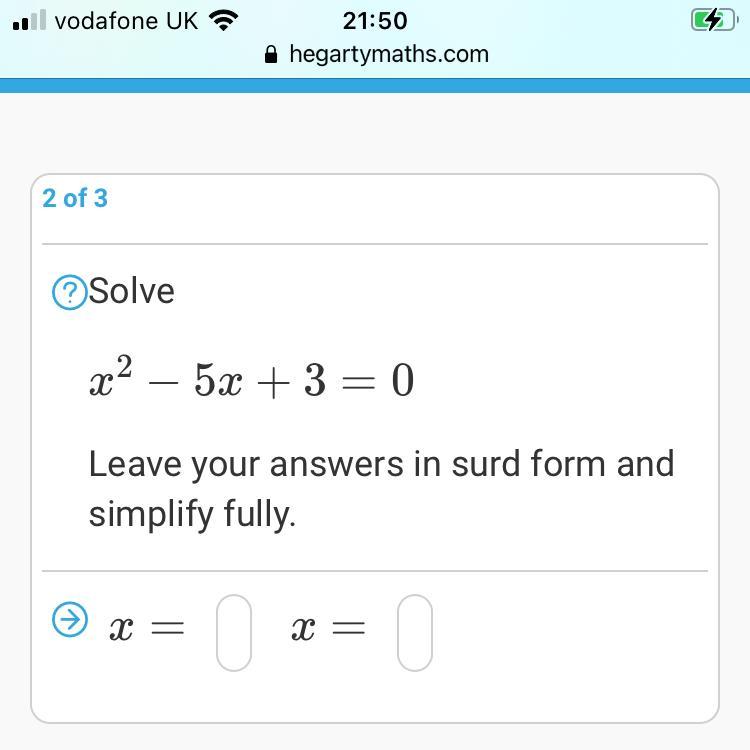Image resolution: width=750 pixels, height=750 pixels.
Task: Open the question mark help icon
Action: (69, 292)
